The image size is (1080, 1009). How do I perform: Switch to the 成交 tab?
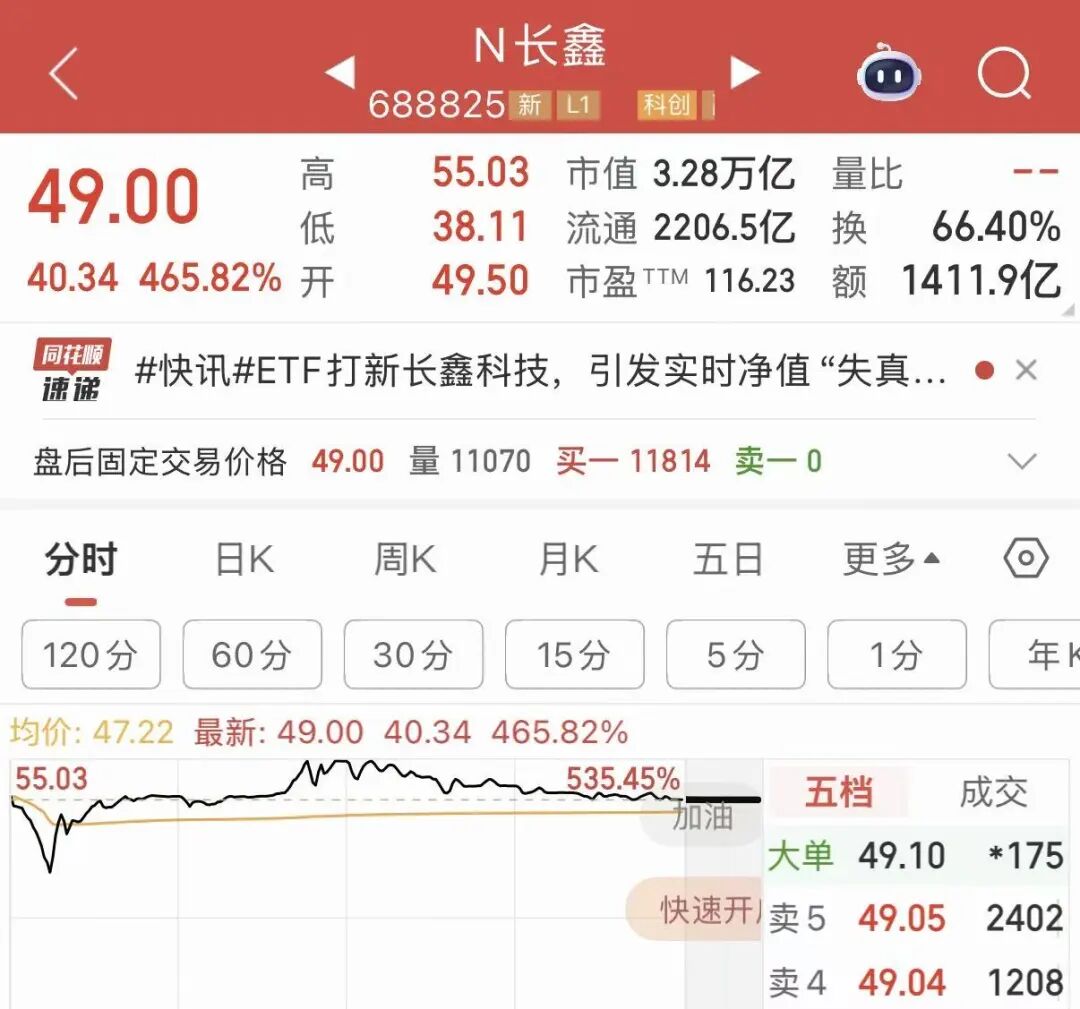[x=993, y=793]
